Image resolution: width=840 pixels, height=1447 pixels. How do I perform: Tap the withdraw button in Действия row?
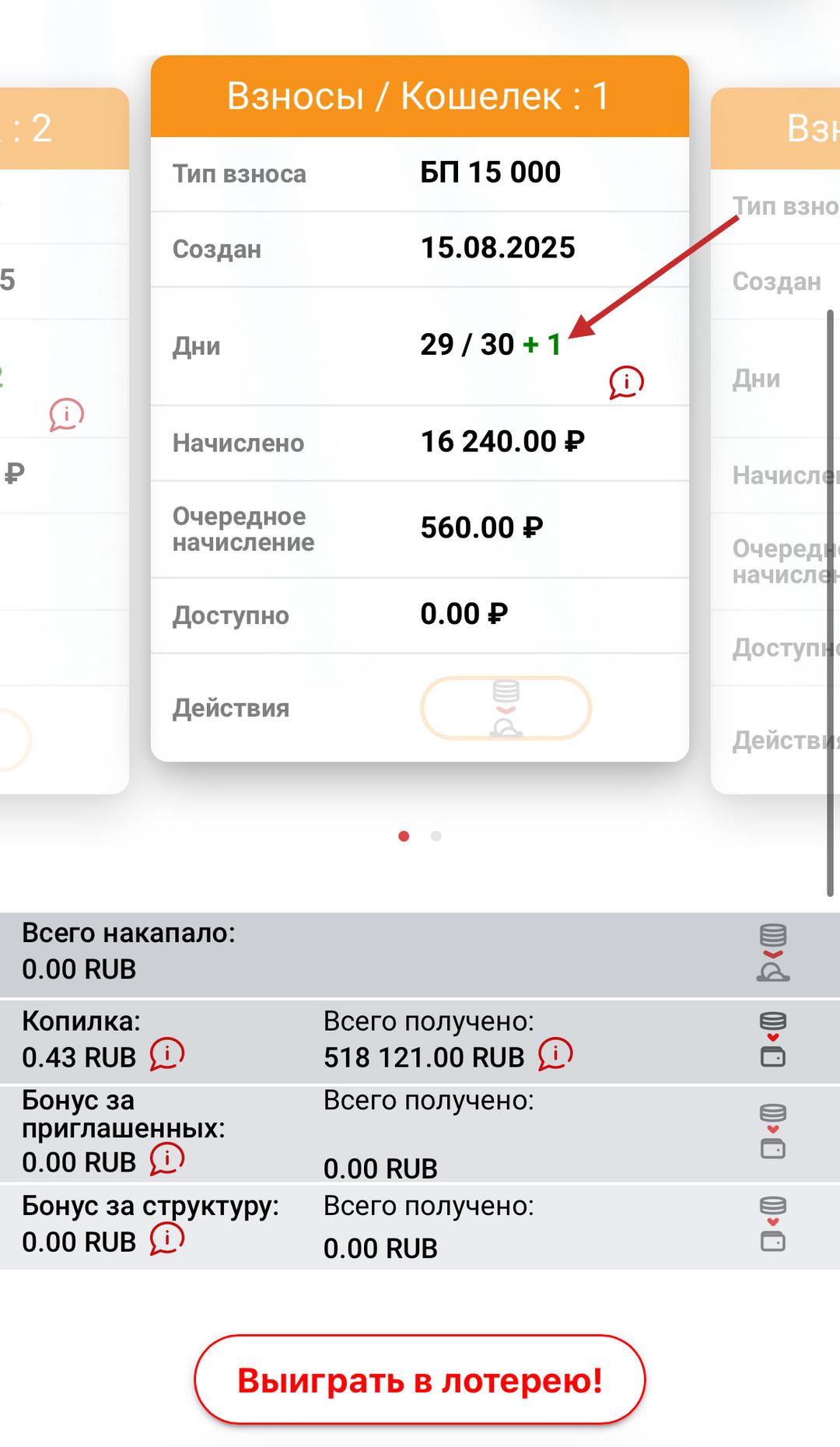506,708
